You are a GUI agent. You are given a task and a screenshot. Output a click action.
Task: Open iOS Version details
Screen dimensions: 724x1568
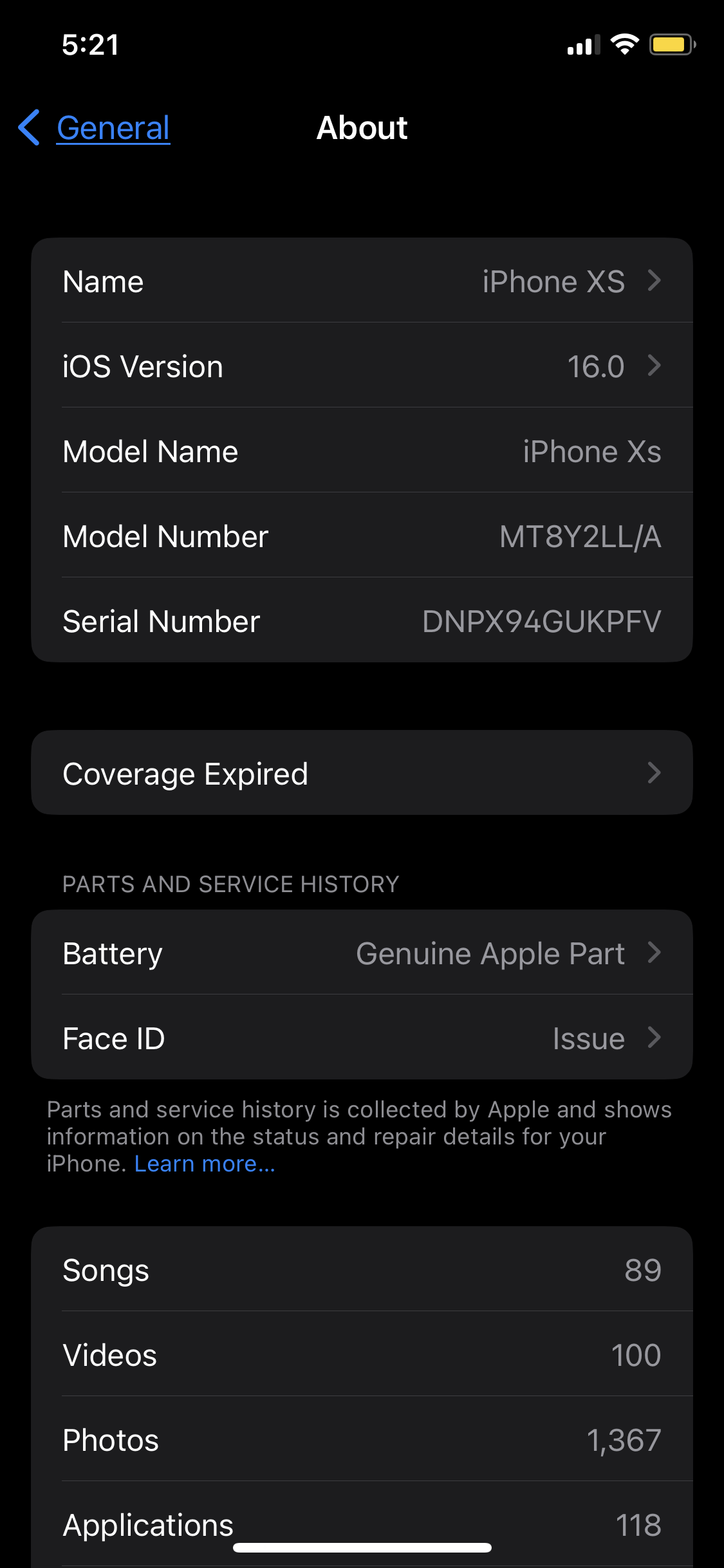coord(362,366)
